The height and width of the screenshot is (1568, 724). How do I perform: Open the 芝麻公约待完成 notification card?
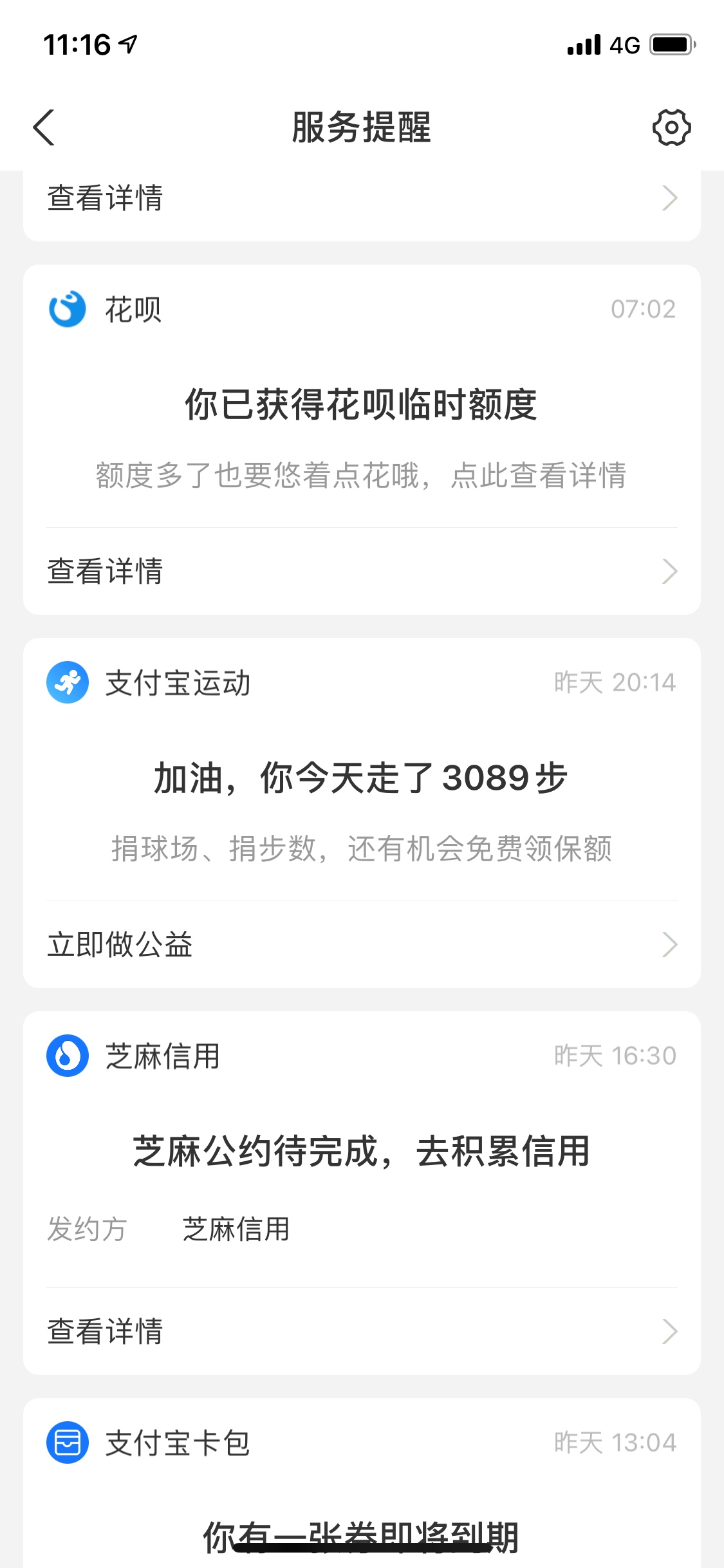coord(362,1193)
